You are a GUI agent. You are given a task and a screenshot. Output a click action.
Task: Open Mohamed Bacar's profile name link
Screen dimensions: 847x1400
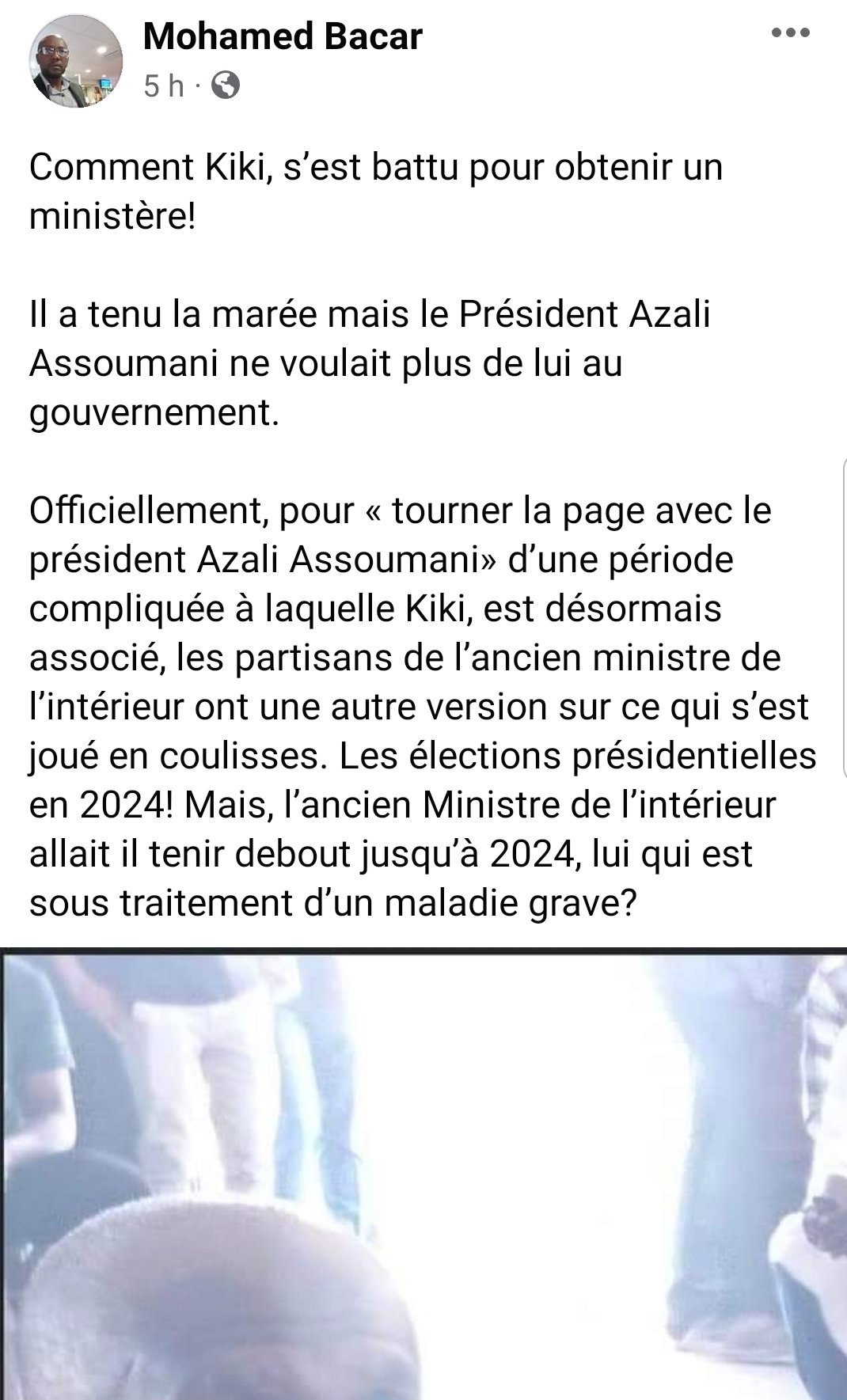pos(283,36)
